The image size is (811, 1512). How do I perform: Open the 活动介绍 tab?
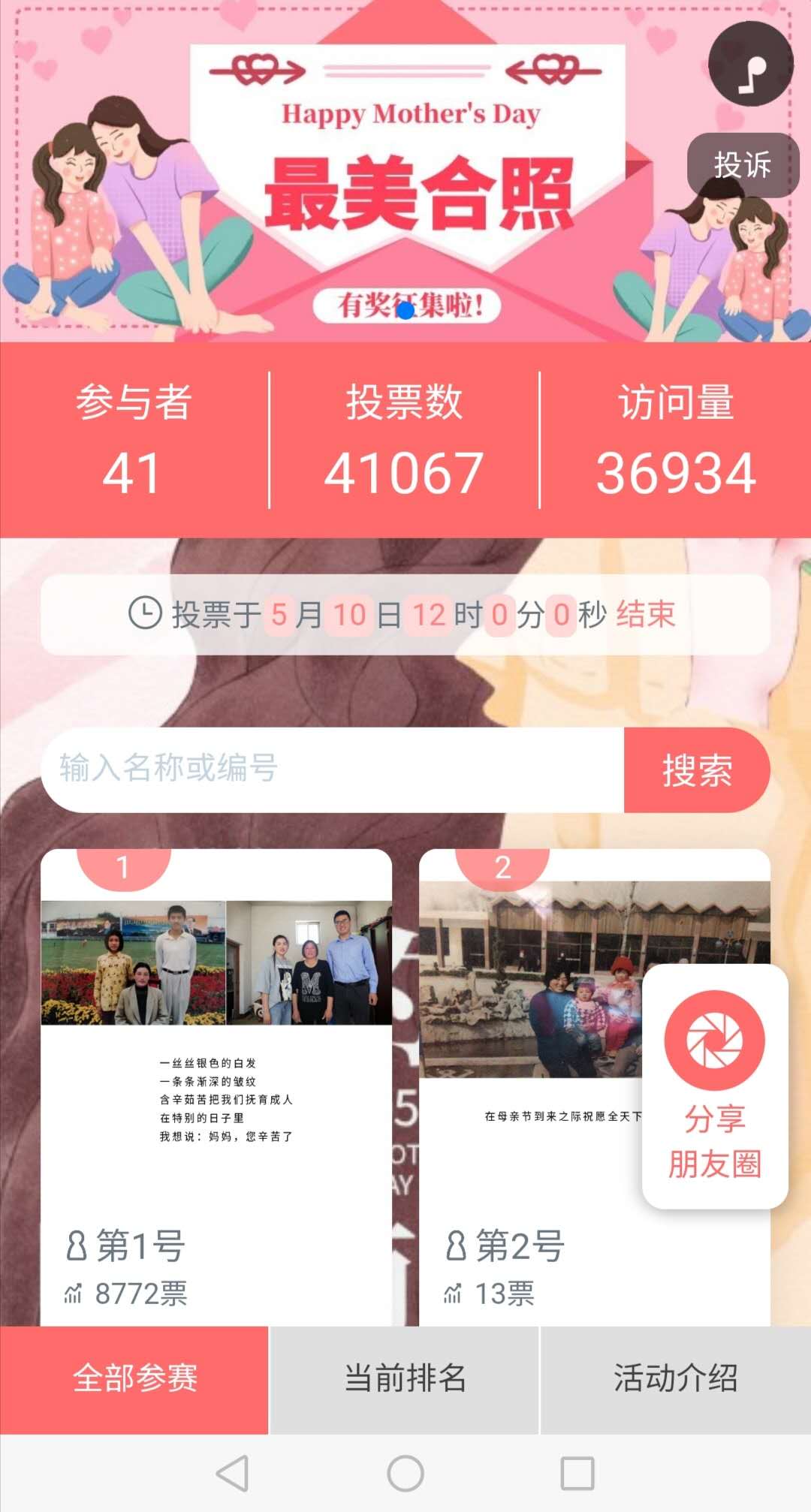[x=676, y=1379]
